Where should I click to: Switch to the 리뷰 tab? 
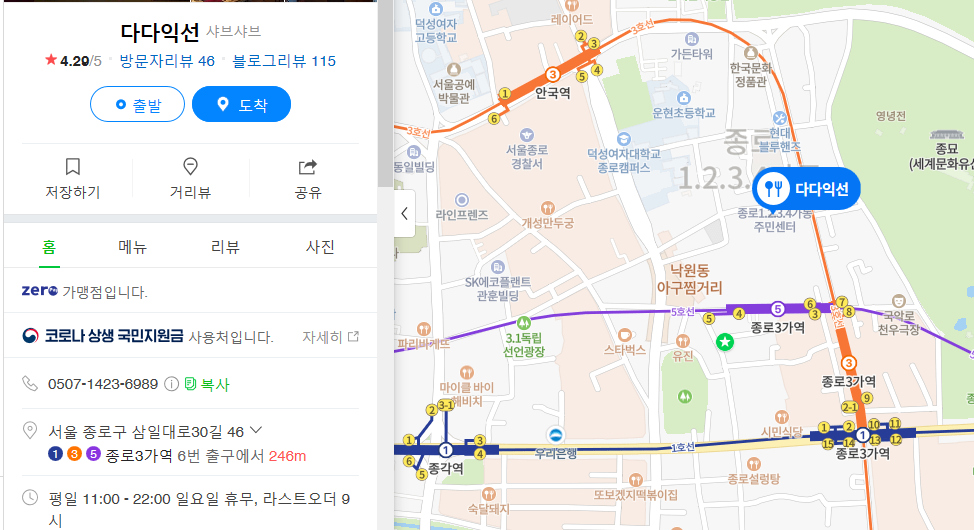[225, 247]
